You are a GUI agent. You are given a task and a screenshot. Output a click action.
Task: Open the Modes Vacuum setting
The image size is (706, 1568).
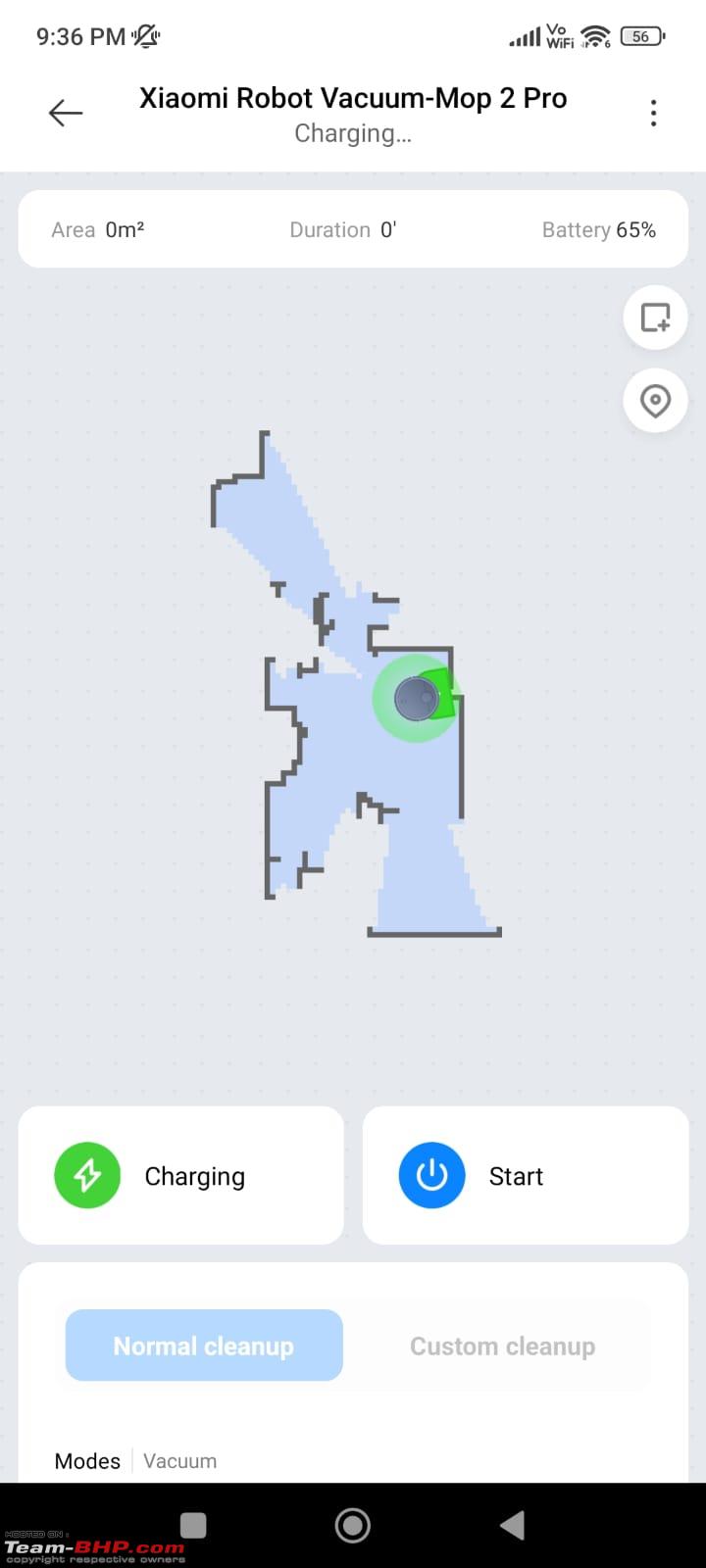(135, 1460)
